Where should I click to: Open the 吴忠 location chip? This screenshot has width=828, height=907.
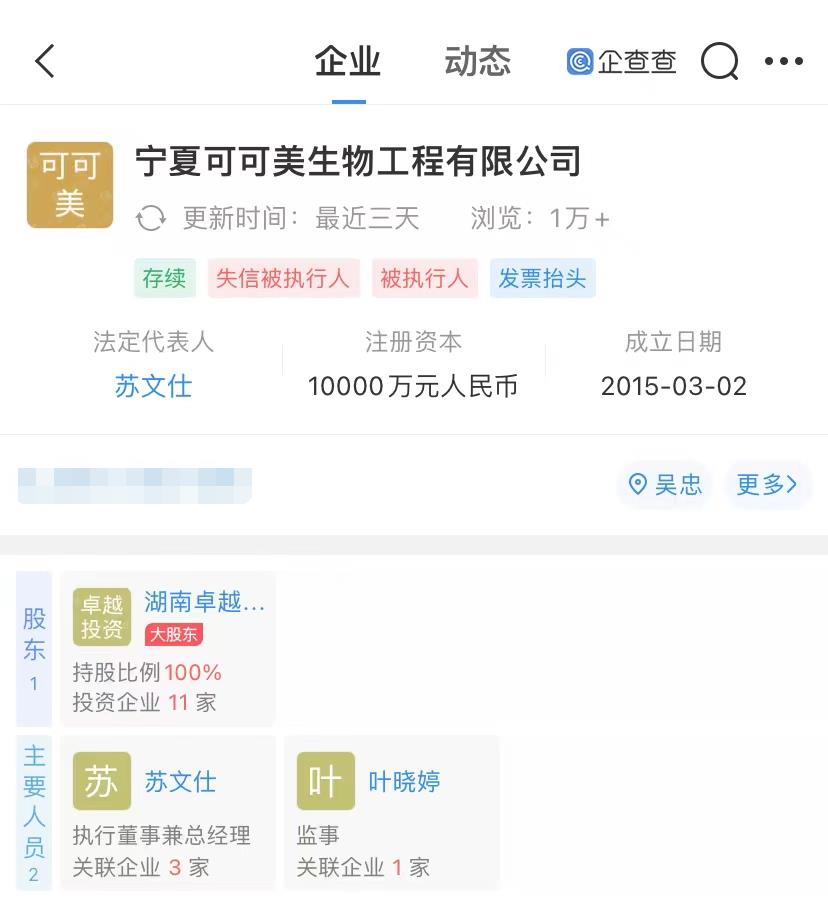665,485
